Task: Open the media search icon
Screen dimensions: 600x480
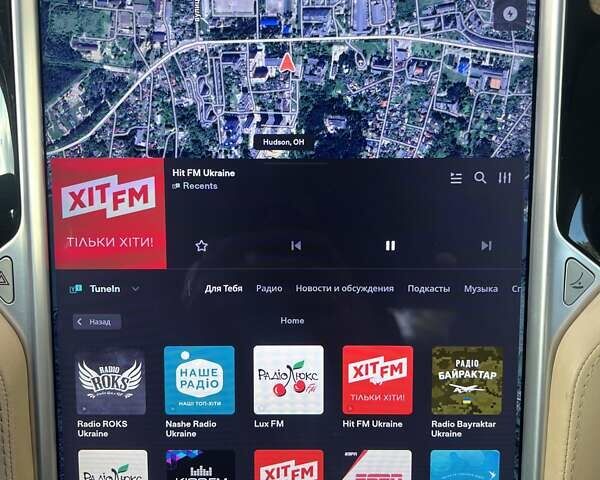Action: point(480,178)
